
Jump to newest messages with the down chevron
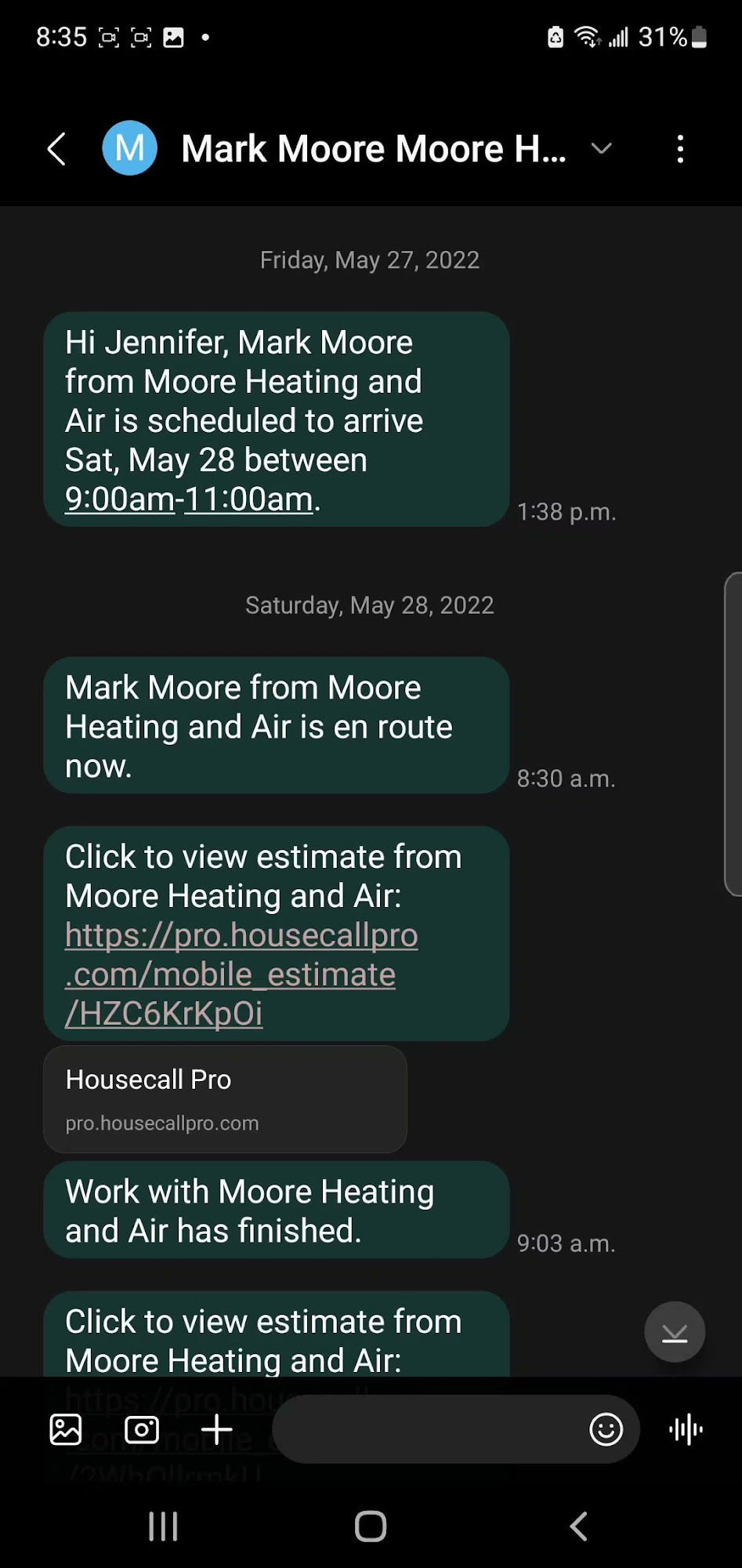point(675,1331)
